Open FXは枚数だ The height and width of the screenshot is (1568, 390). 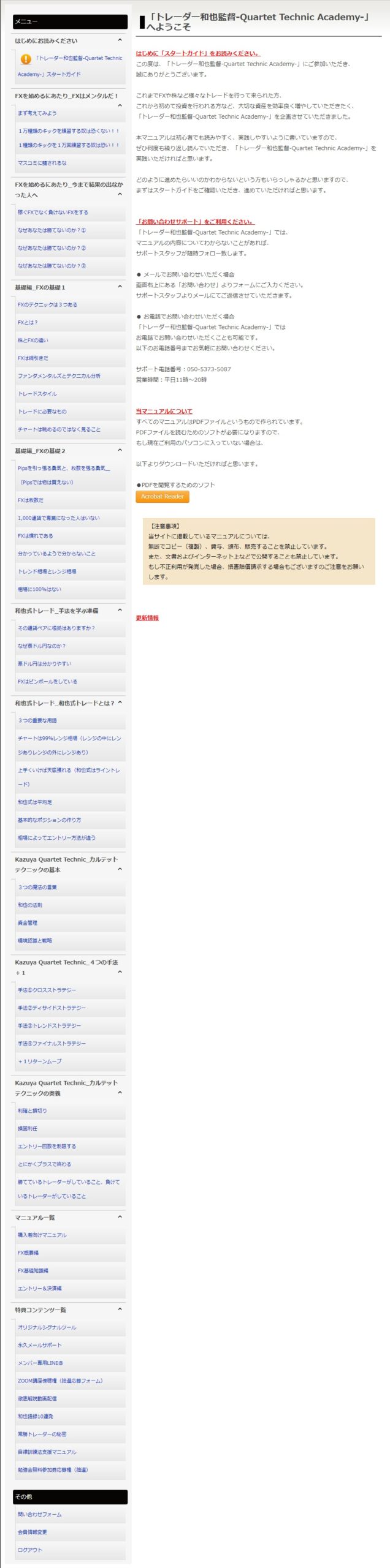click(x=31, y=500)
